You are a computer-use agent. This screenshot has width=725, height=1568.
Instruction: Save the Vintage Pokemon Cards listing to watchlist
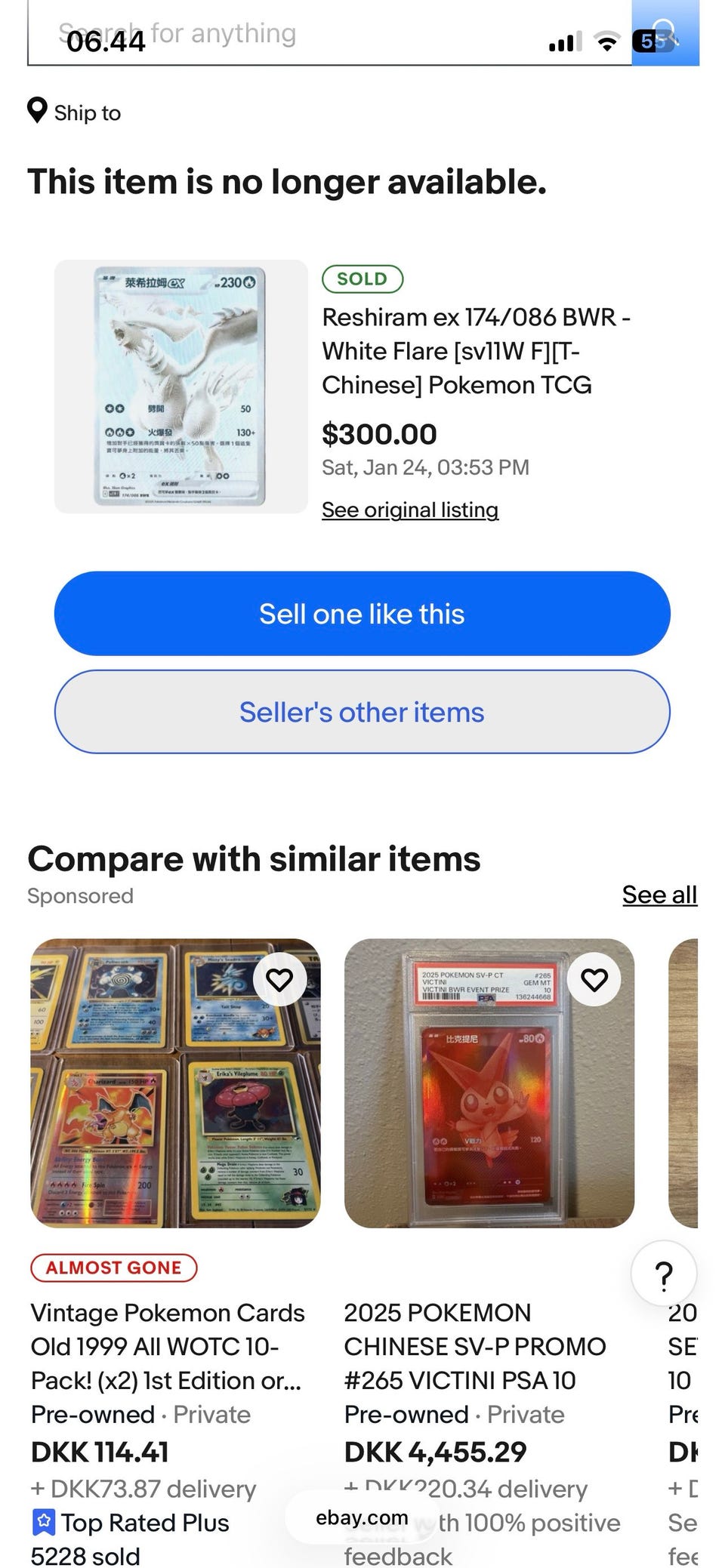(x=279, y=980)
